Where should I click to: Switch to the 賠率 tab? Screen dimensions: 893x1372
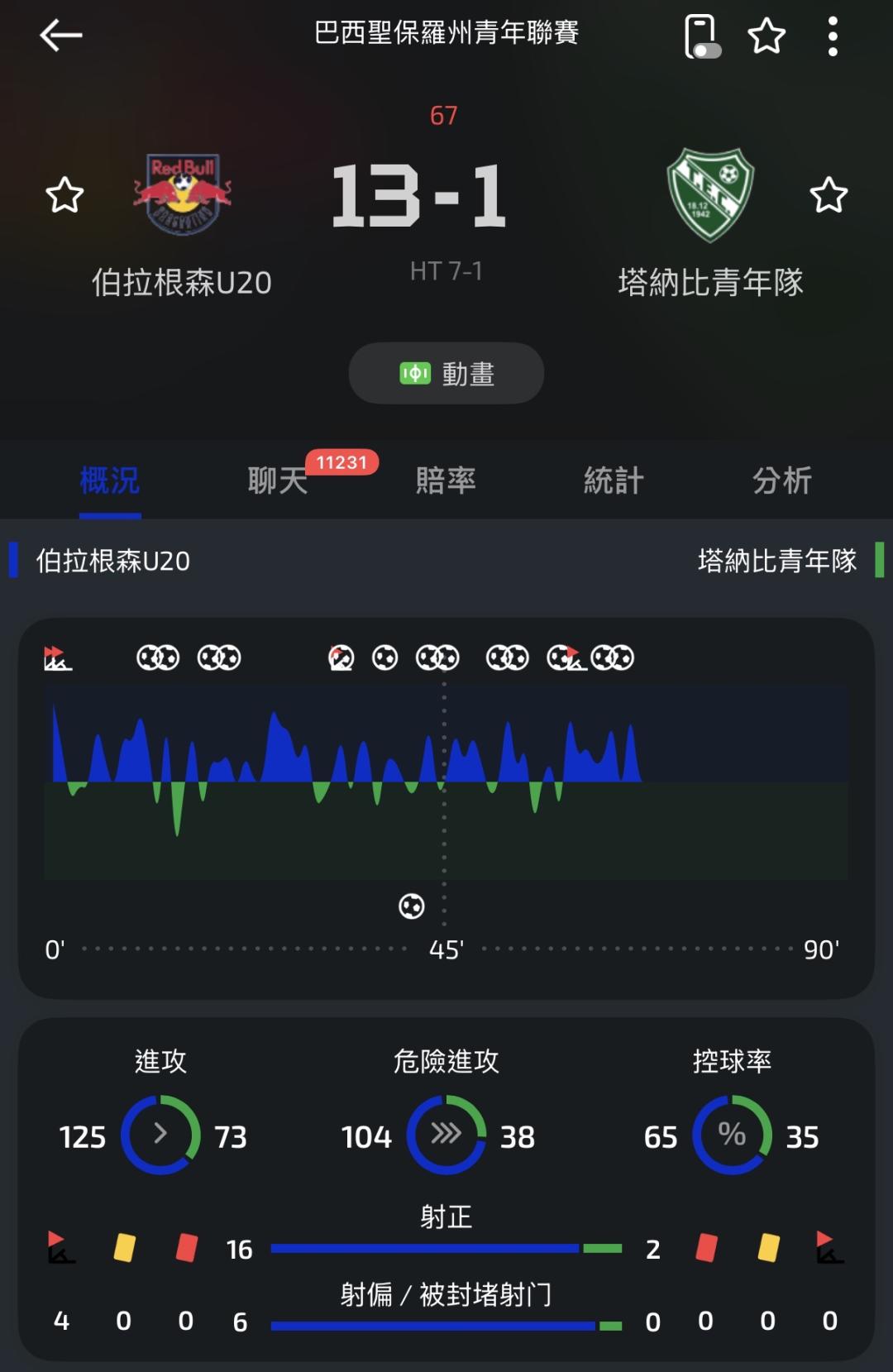point(446,480)
